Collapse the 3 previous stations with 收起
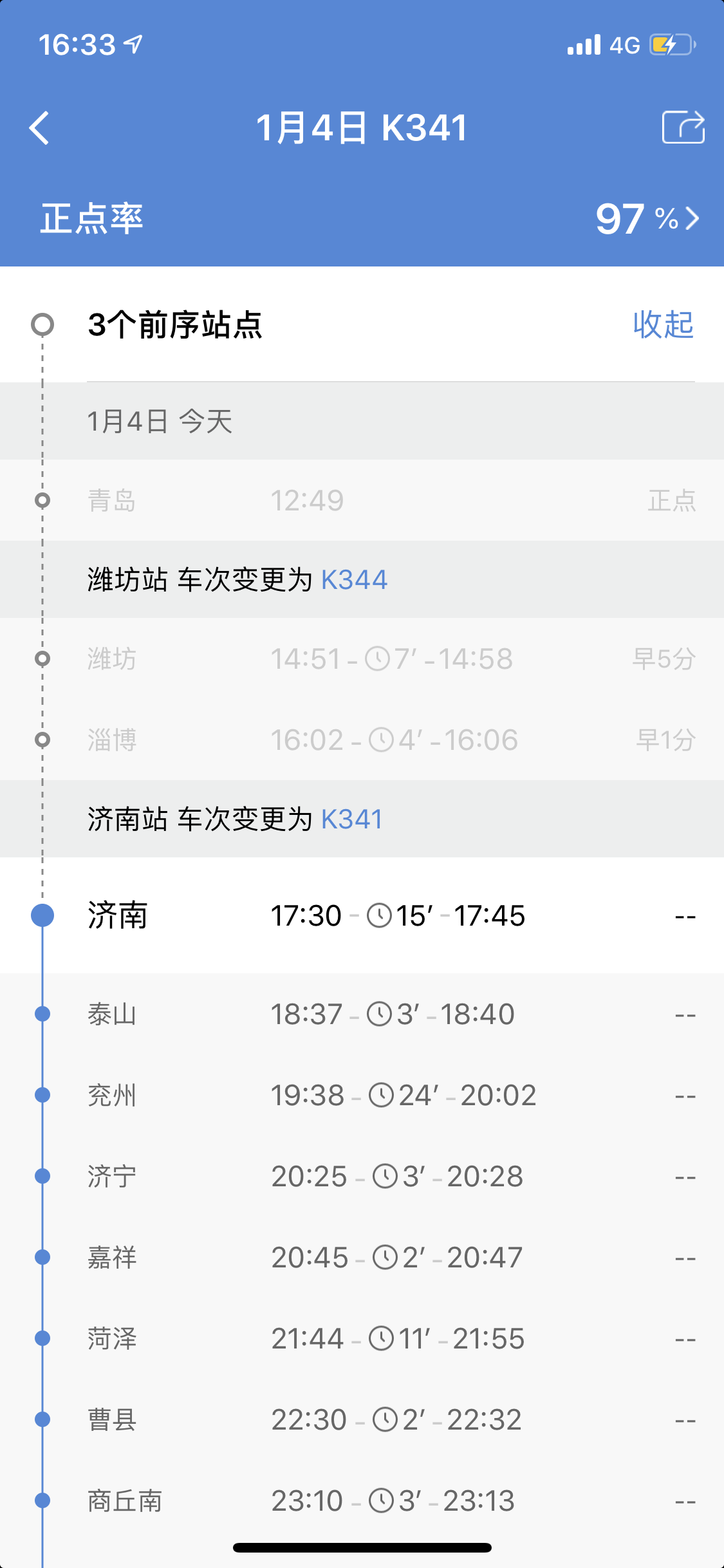This screenshot has height=1568, width=724. pyautogui.click(x=663, y=324)
